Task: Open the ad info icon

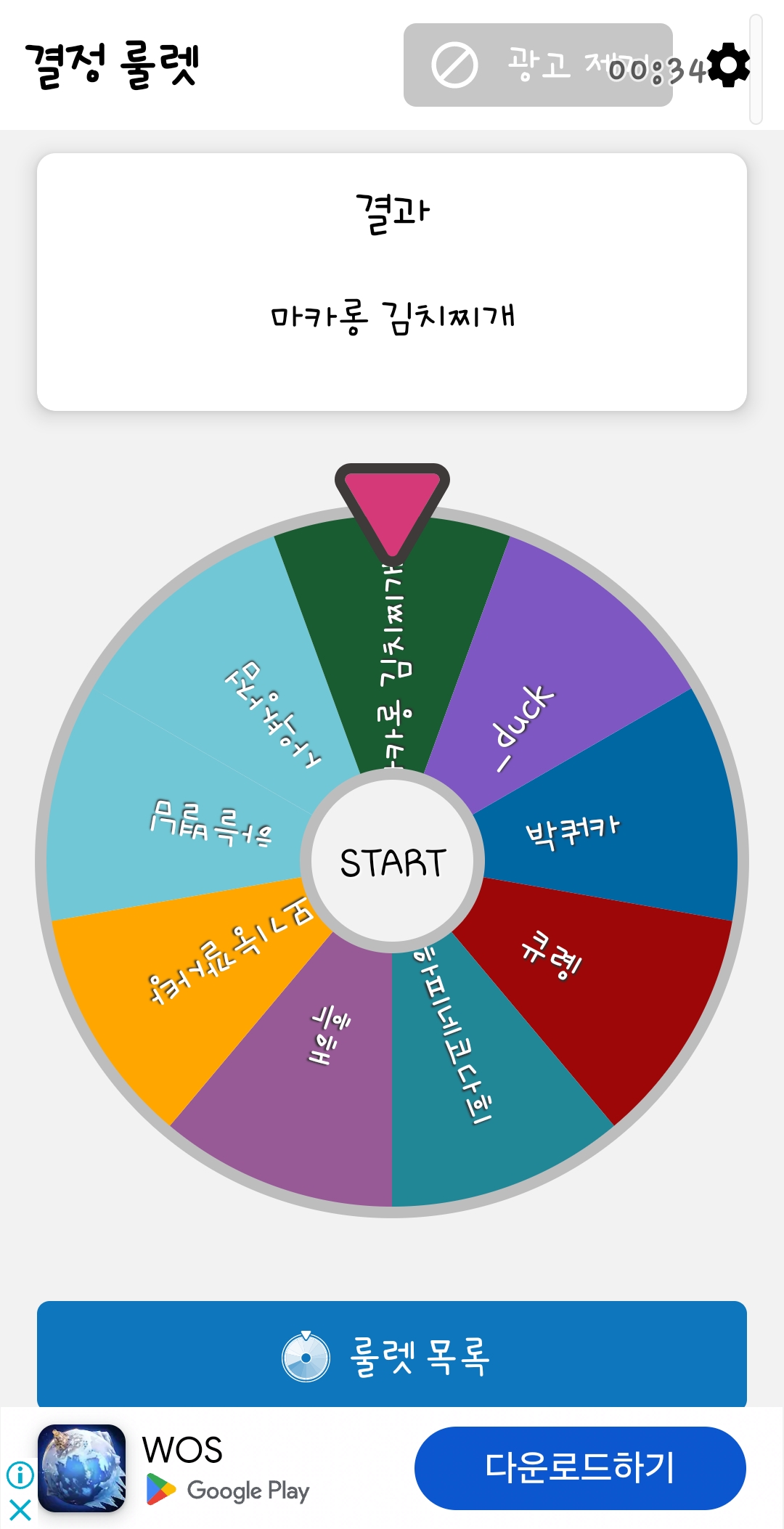Action: pyautogui.click(x=20, y=1475)
